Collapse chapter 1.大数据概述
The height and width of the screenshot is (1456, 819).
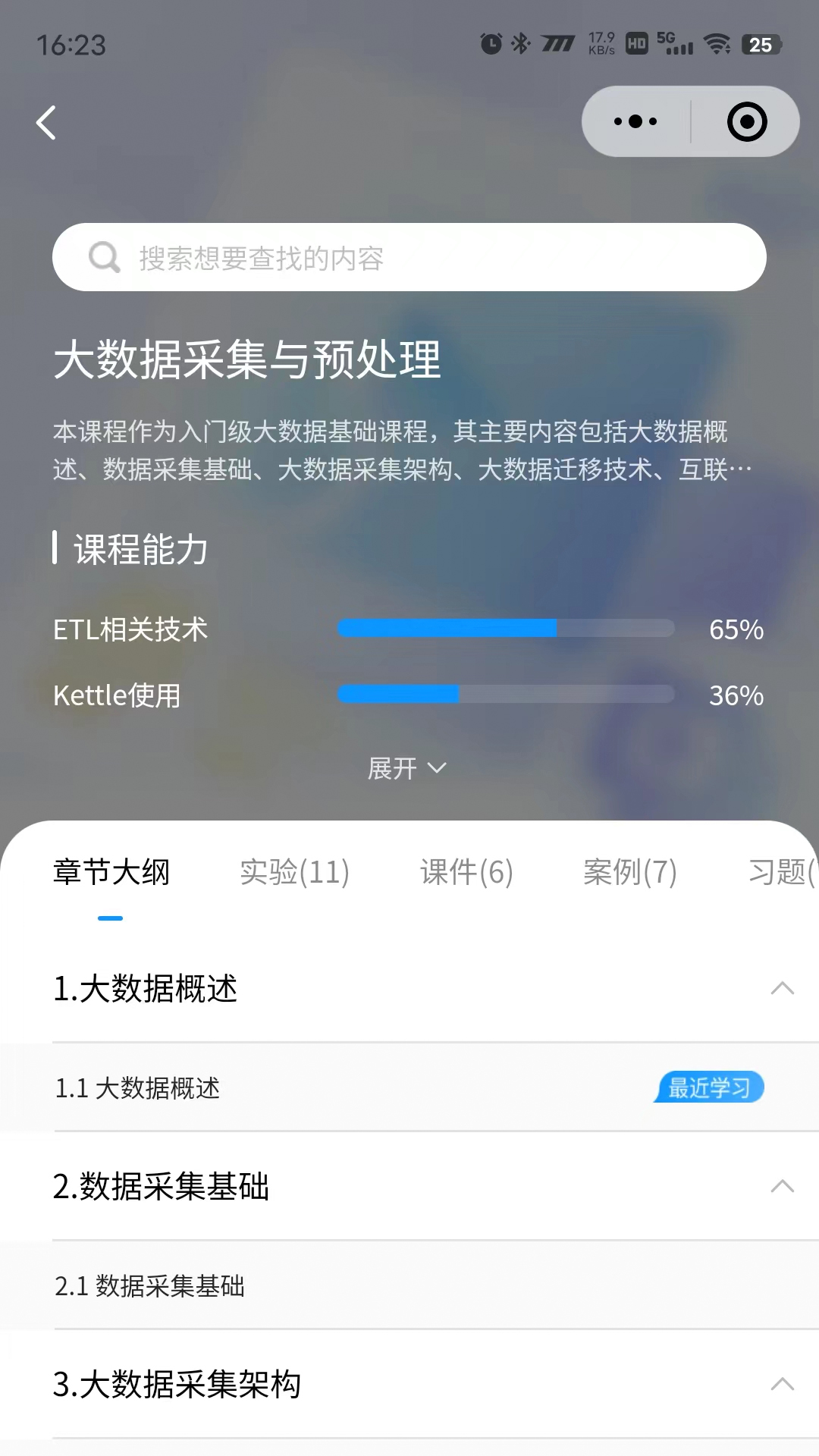(782, 988)
